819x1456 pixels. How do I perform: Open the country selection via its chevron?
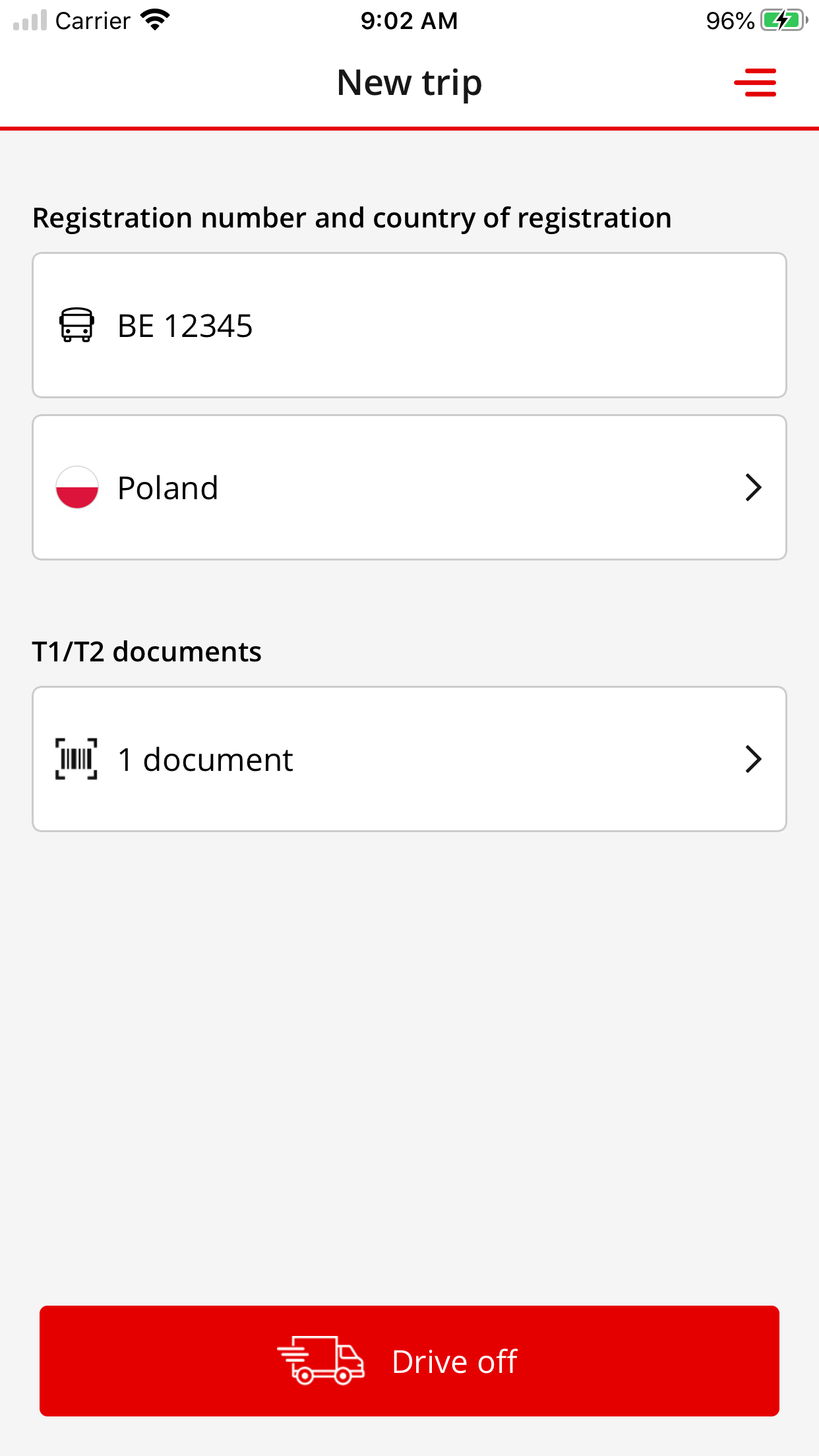click(x=754, y=487)
